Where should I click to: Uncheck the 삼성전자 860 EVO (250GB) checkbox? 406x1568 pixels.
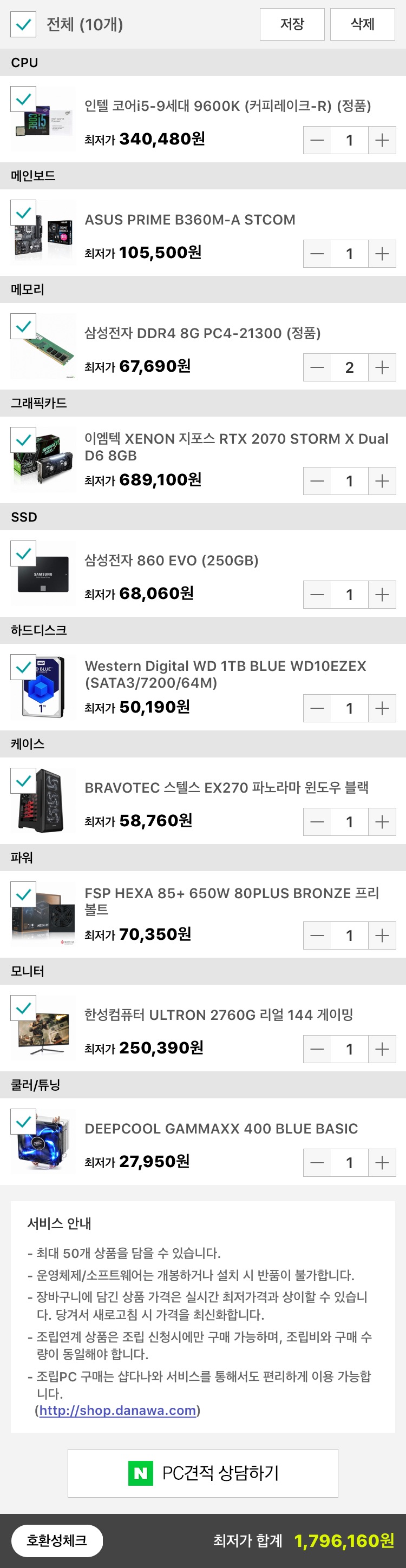click(x=23, y=554)
